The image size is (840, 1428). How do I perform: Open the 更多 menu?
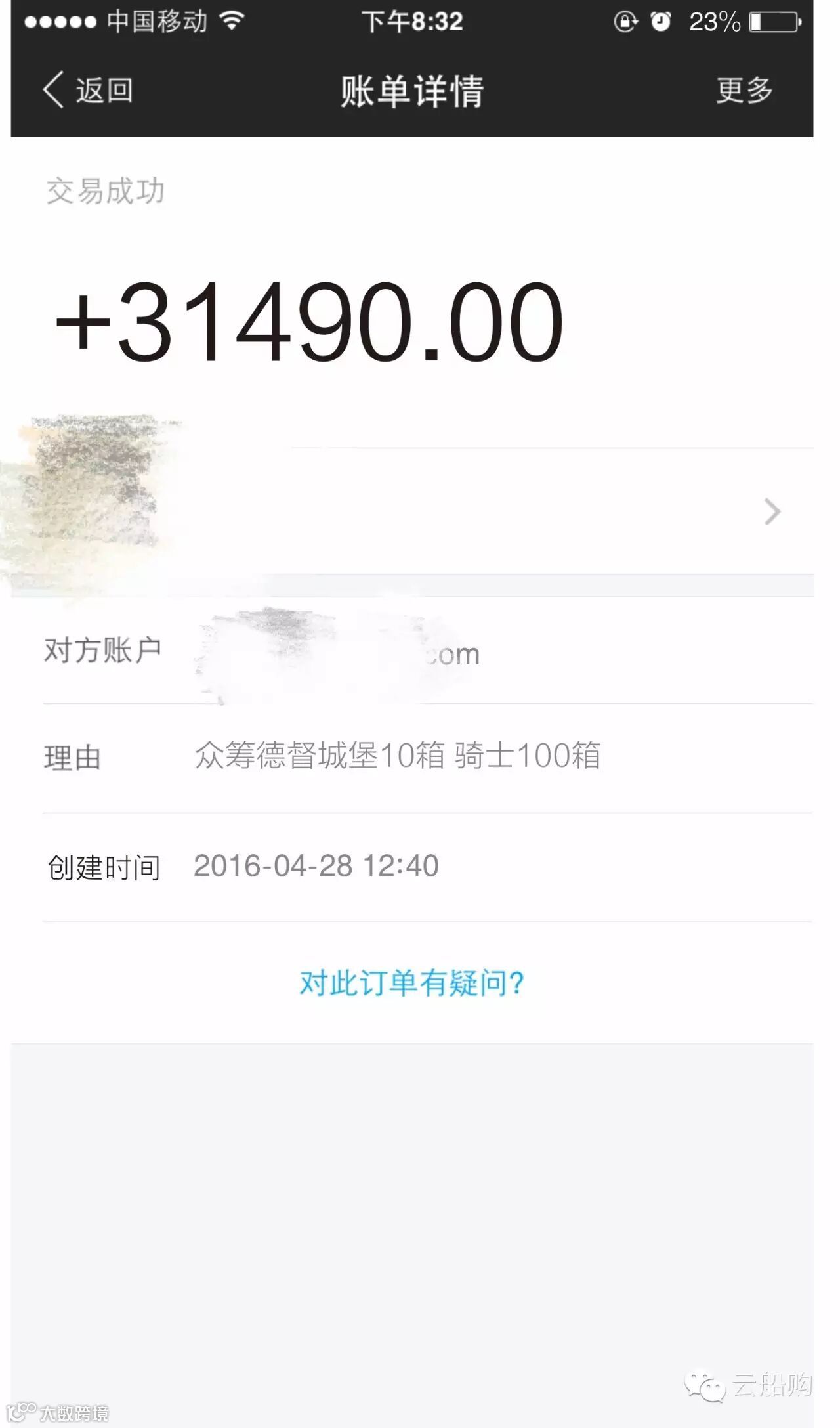pyautogui.click(x=745, y=90)
